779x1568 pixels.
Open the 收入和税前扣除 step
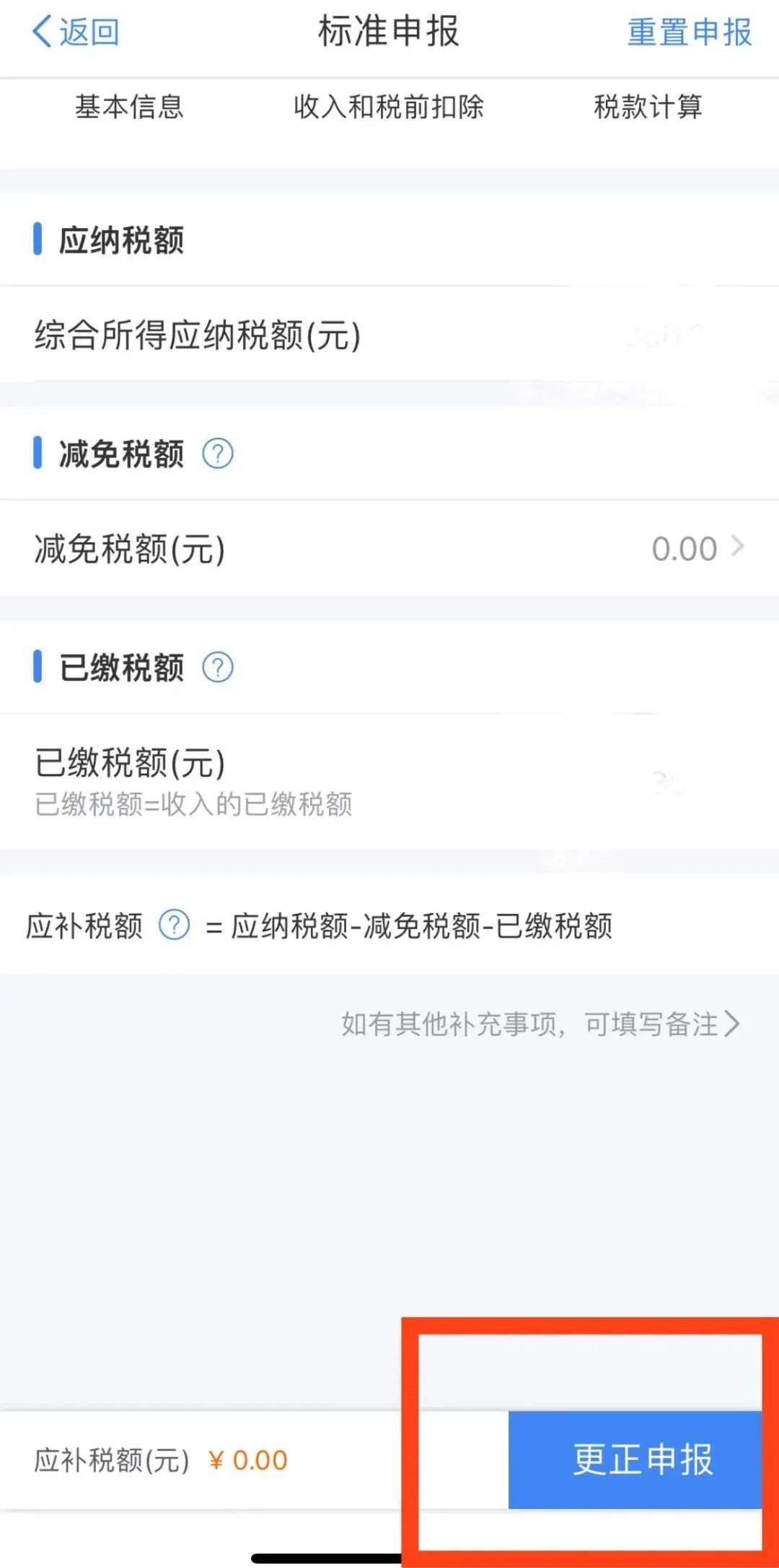[388, 107]
